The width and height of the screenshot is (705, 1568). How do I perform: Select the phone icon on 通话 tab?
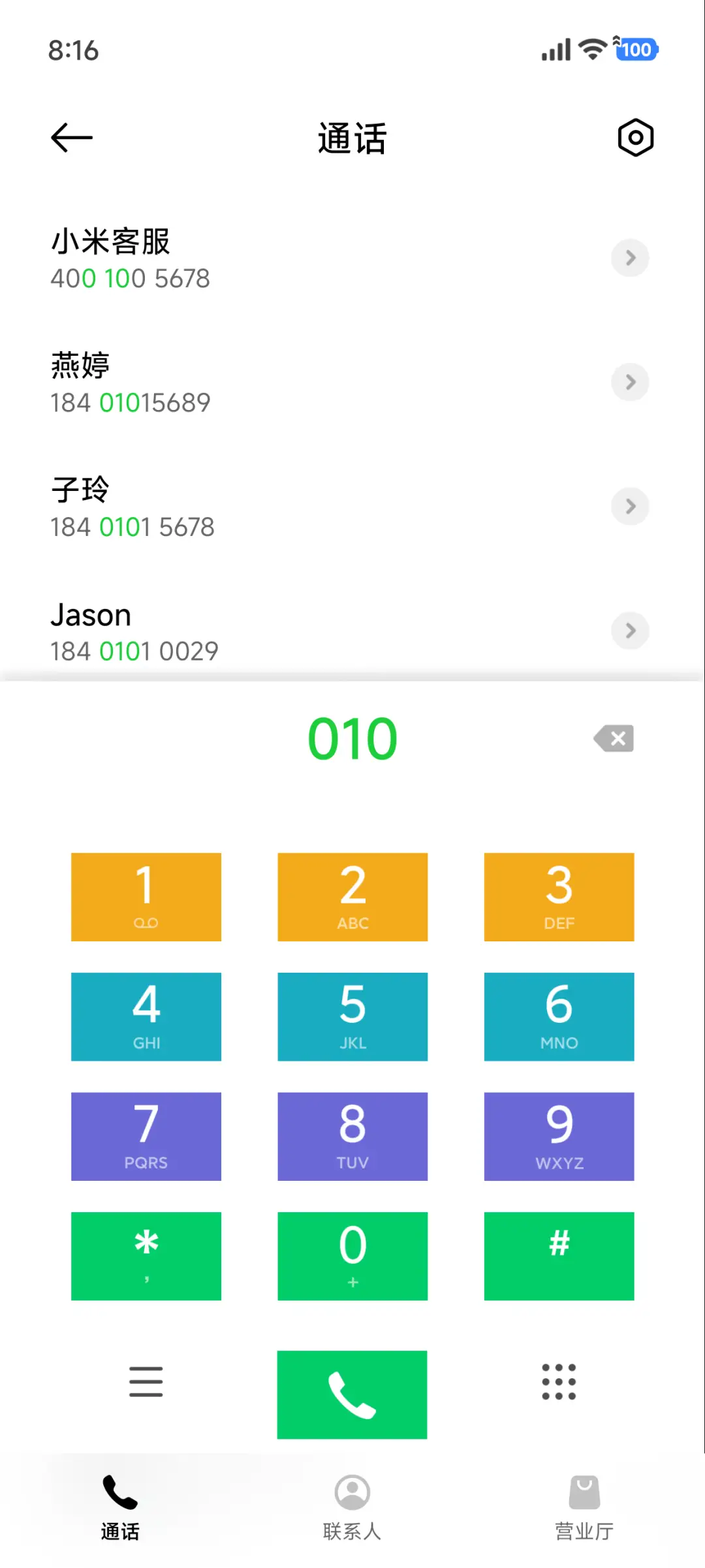tap(119, 1492)
